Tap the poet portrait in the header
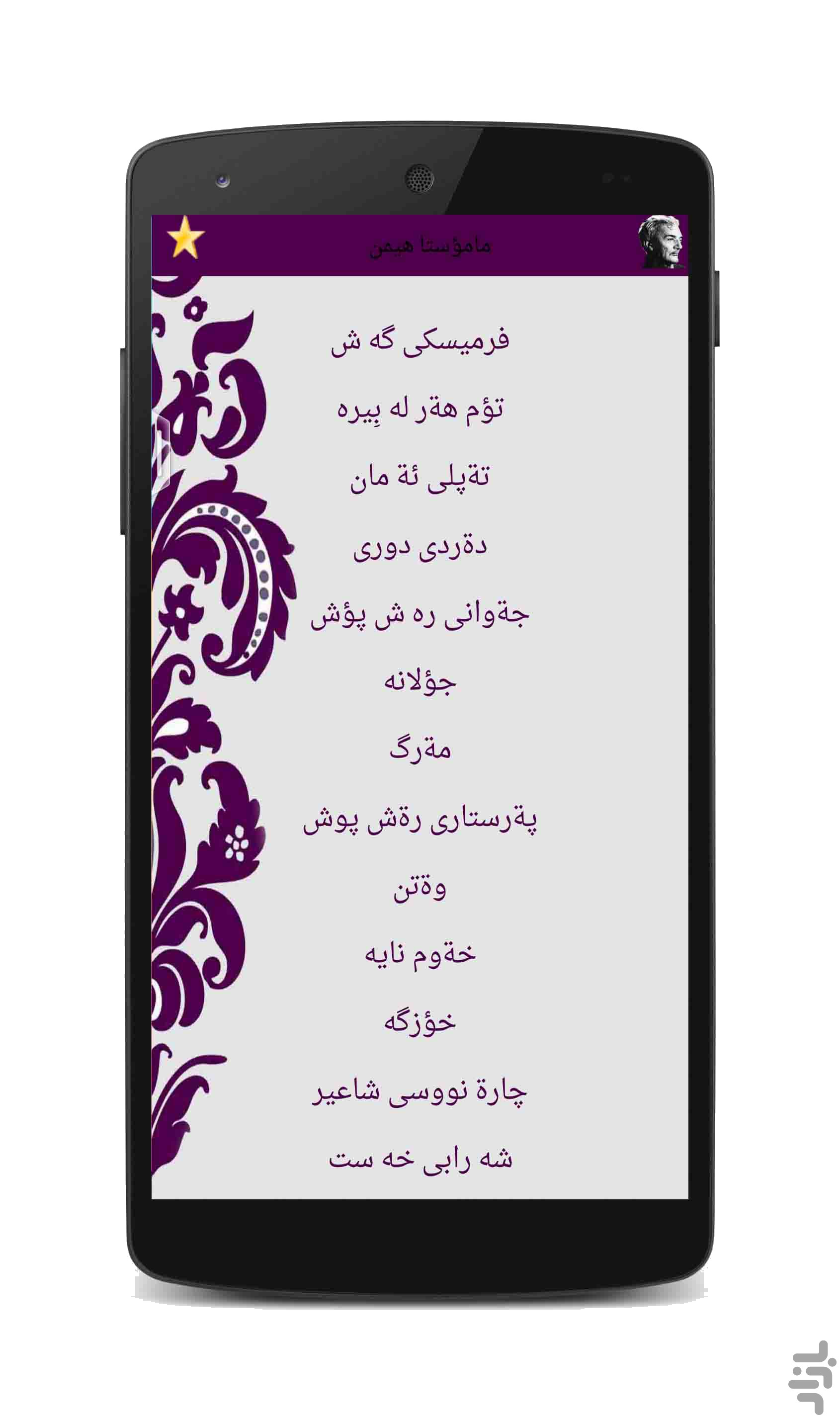The width and height of the screenshot is (840, 1420). pos(662,242)
